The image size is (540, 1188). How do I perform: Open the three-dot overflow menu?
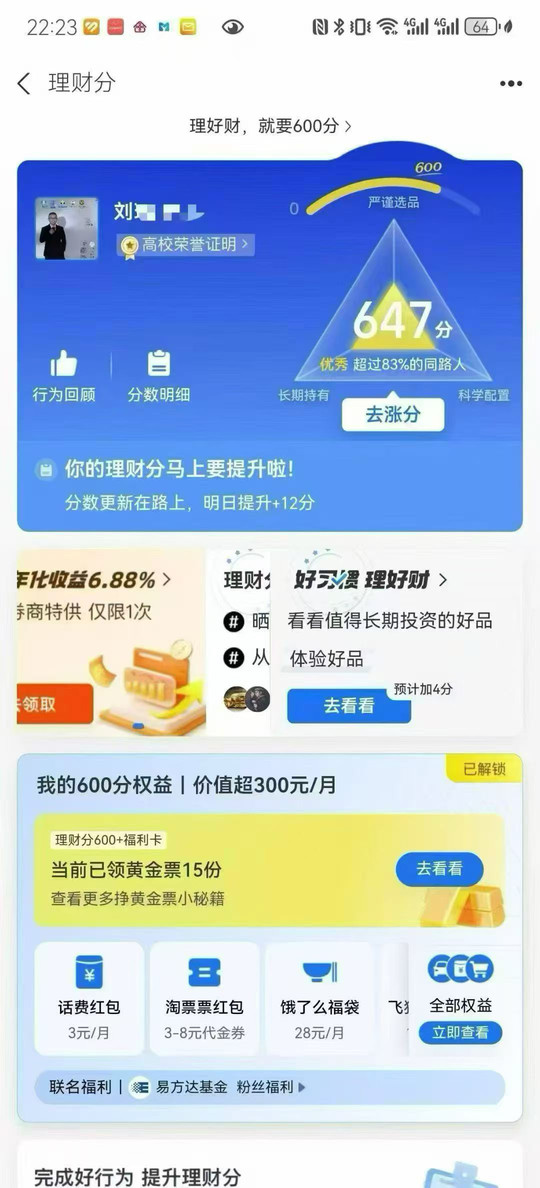(511, 83)
